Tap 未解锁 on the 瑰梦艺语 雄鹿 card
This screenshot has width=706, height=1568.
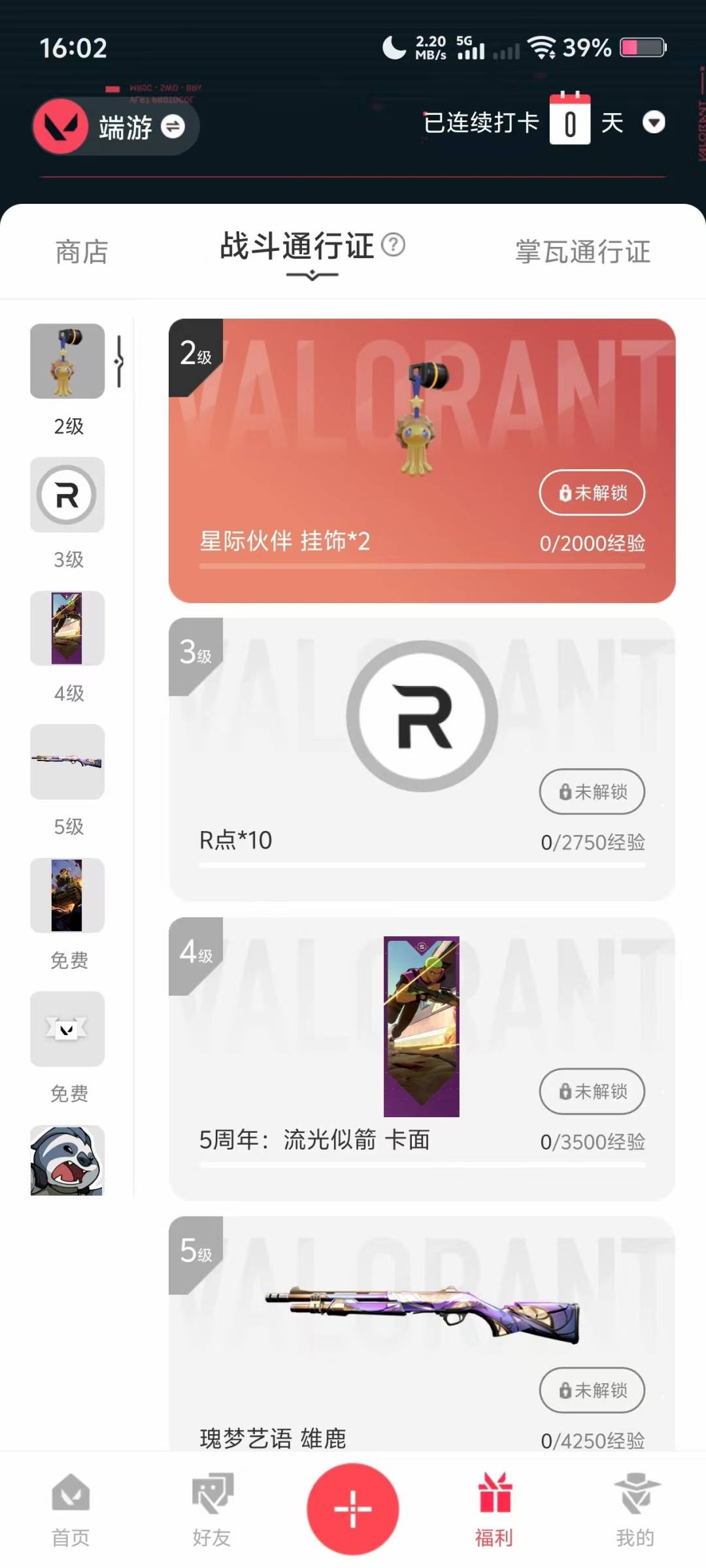coord(592,1390)
